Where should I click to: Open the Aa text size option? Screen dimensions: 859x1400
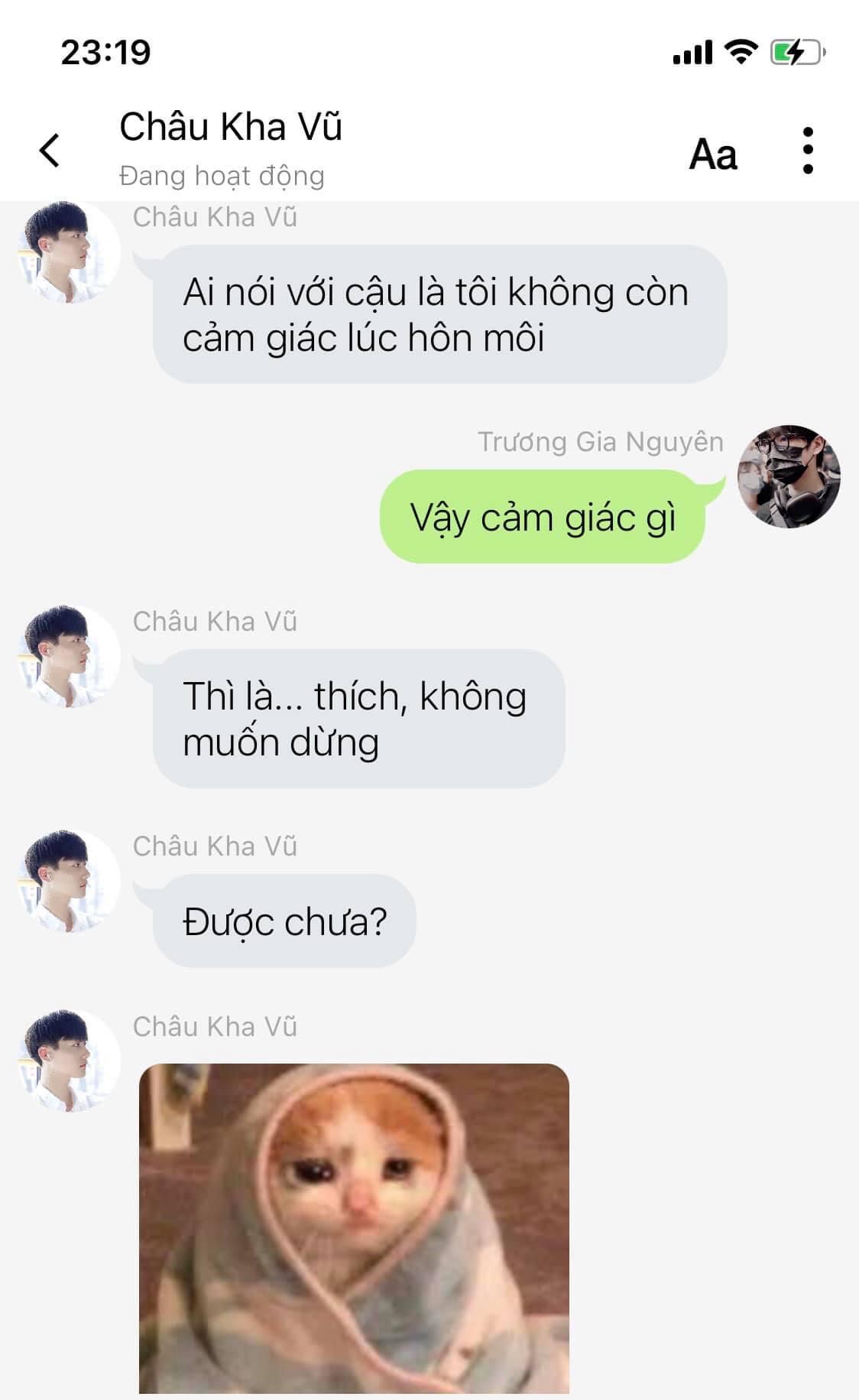(712, 154)
